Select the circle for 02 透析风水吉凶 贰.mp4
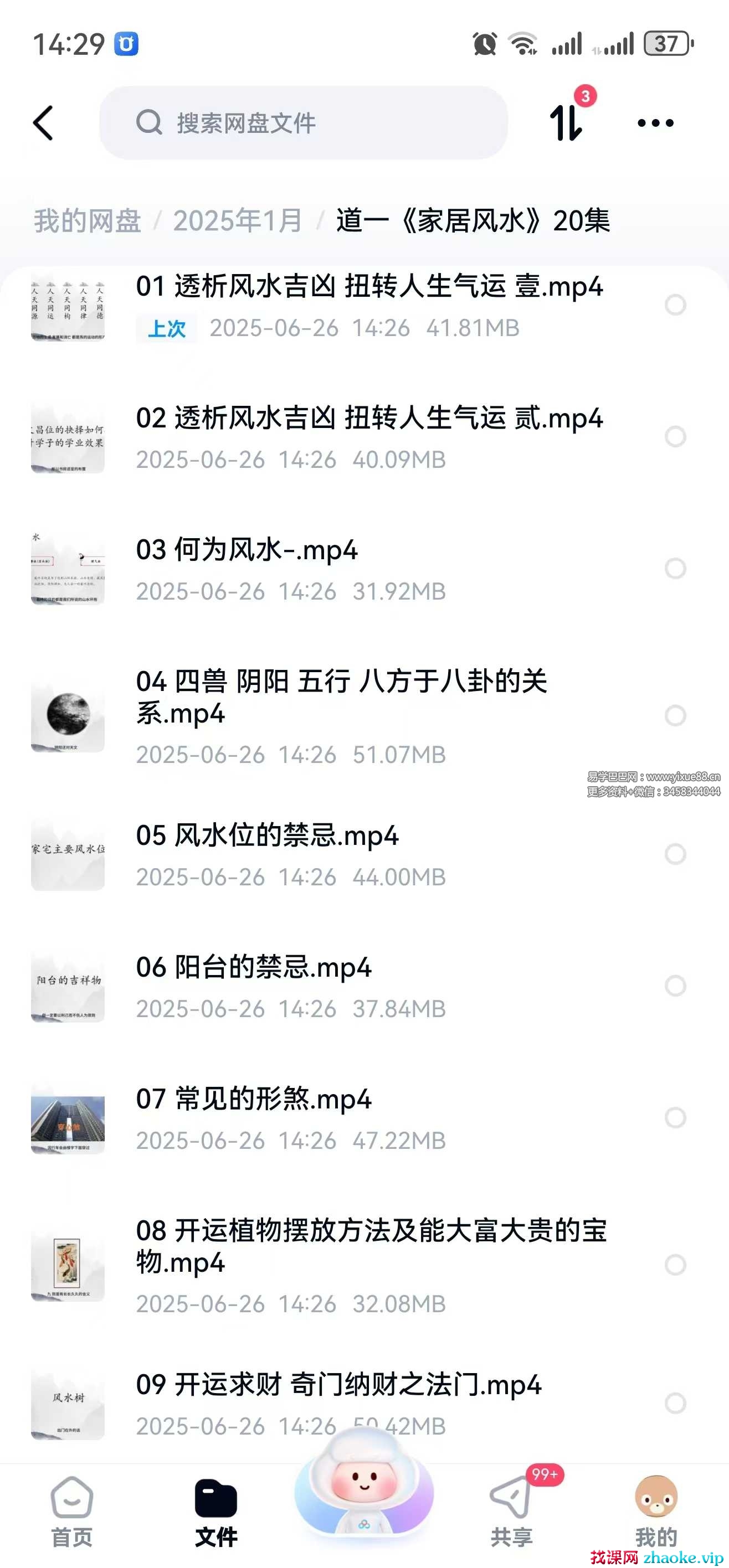 point(675,436)
